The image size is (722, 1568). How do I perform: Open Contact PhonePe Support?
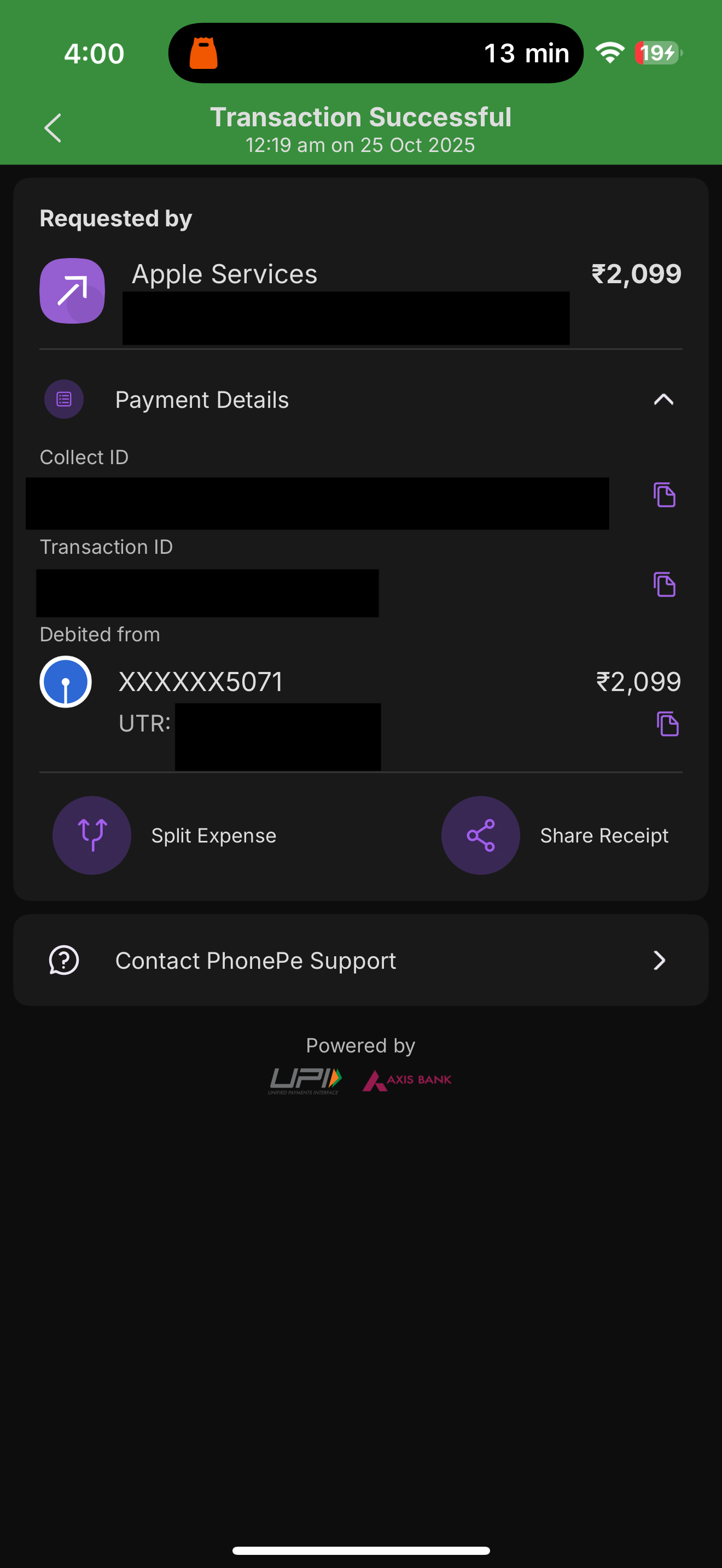(360, 960)
